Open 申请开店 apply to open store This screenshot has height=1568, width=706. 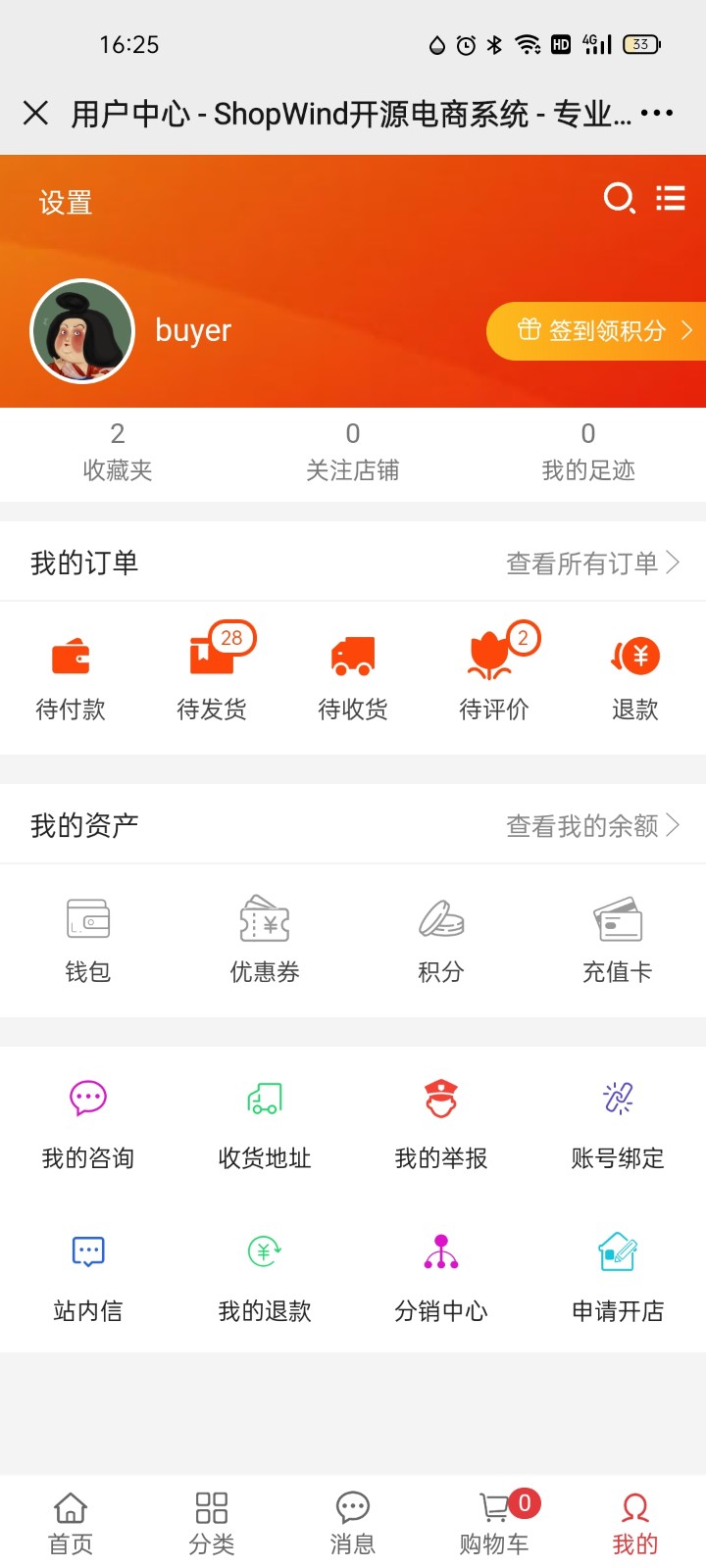coord(618,1279)
